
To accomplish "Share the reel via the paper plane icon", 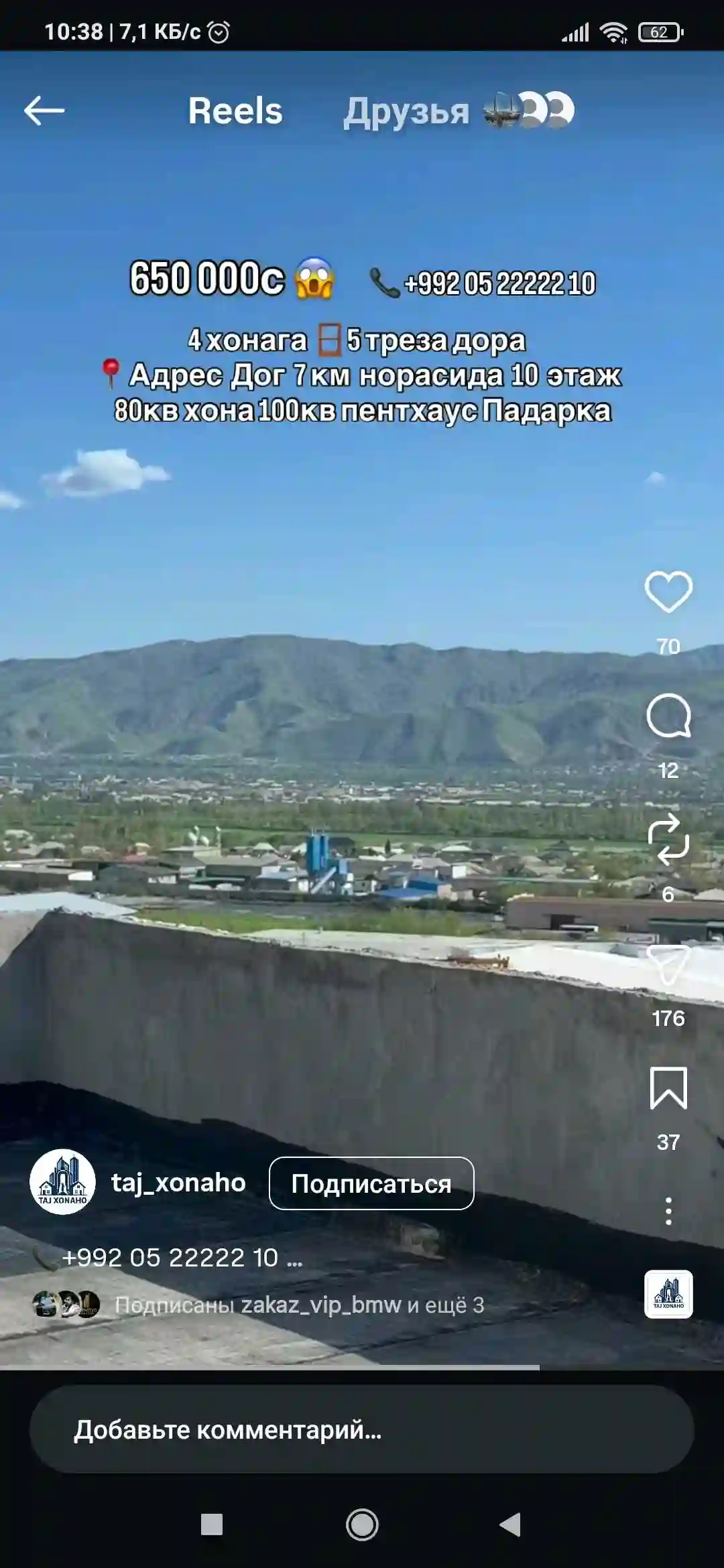I will 668,965.
